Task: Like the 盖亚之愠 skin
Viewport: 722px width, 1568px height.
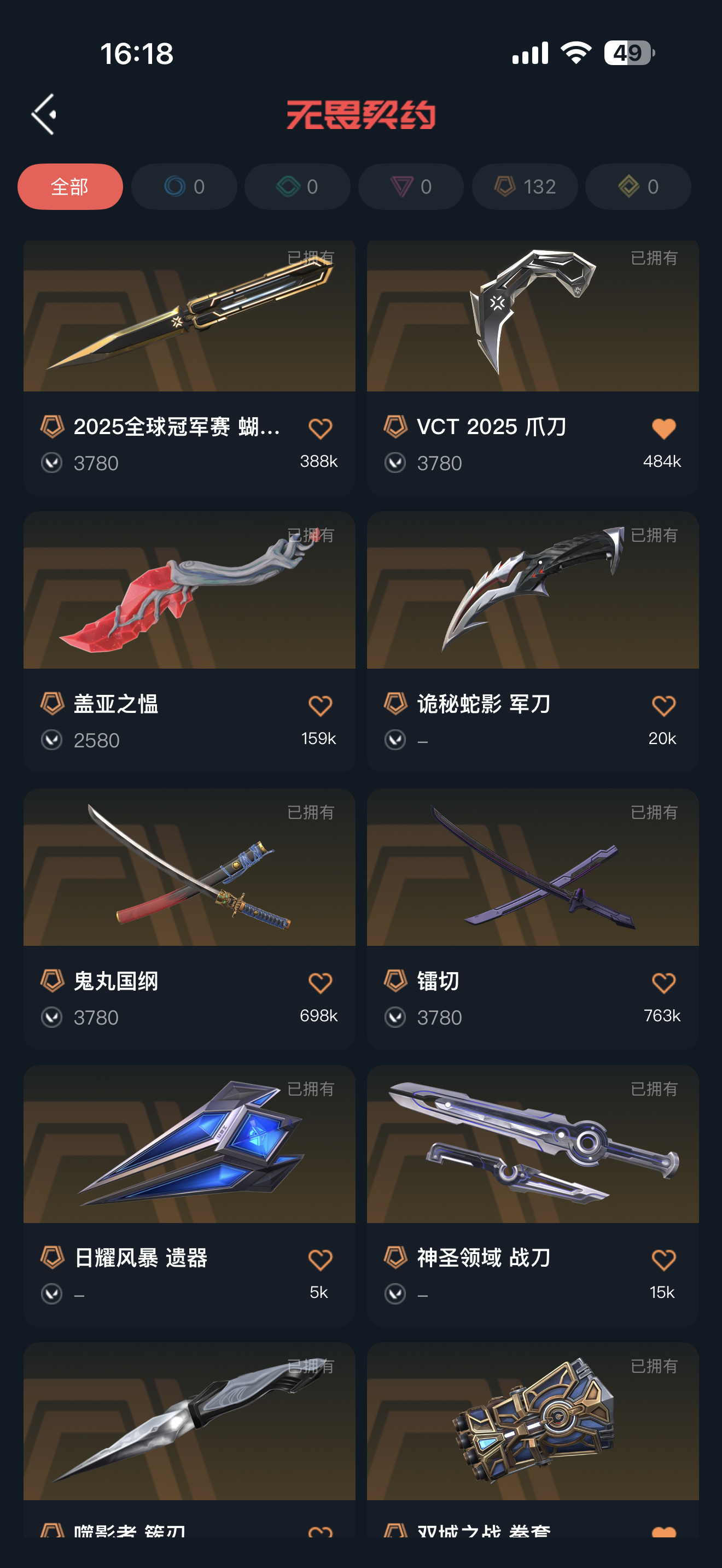Action: (x=320, y=705)
